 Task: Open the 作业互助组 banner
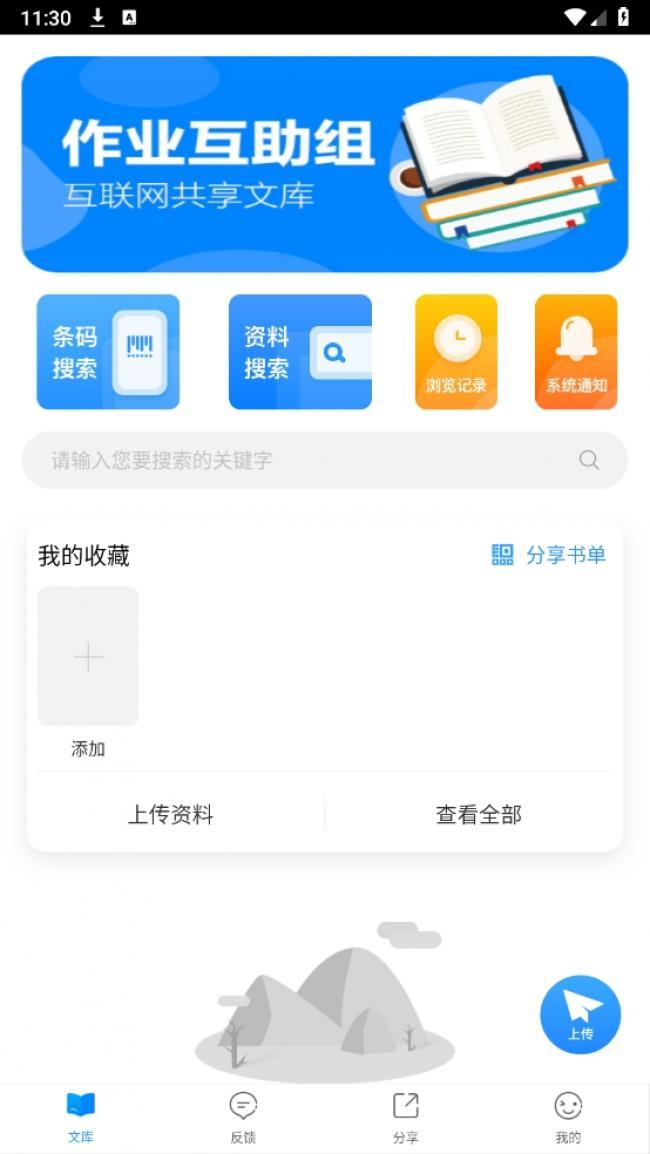click(x=325, y=164)
